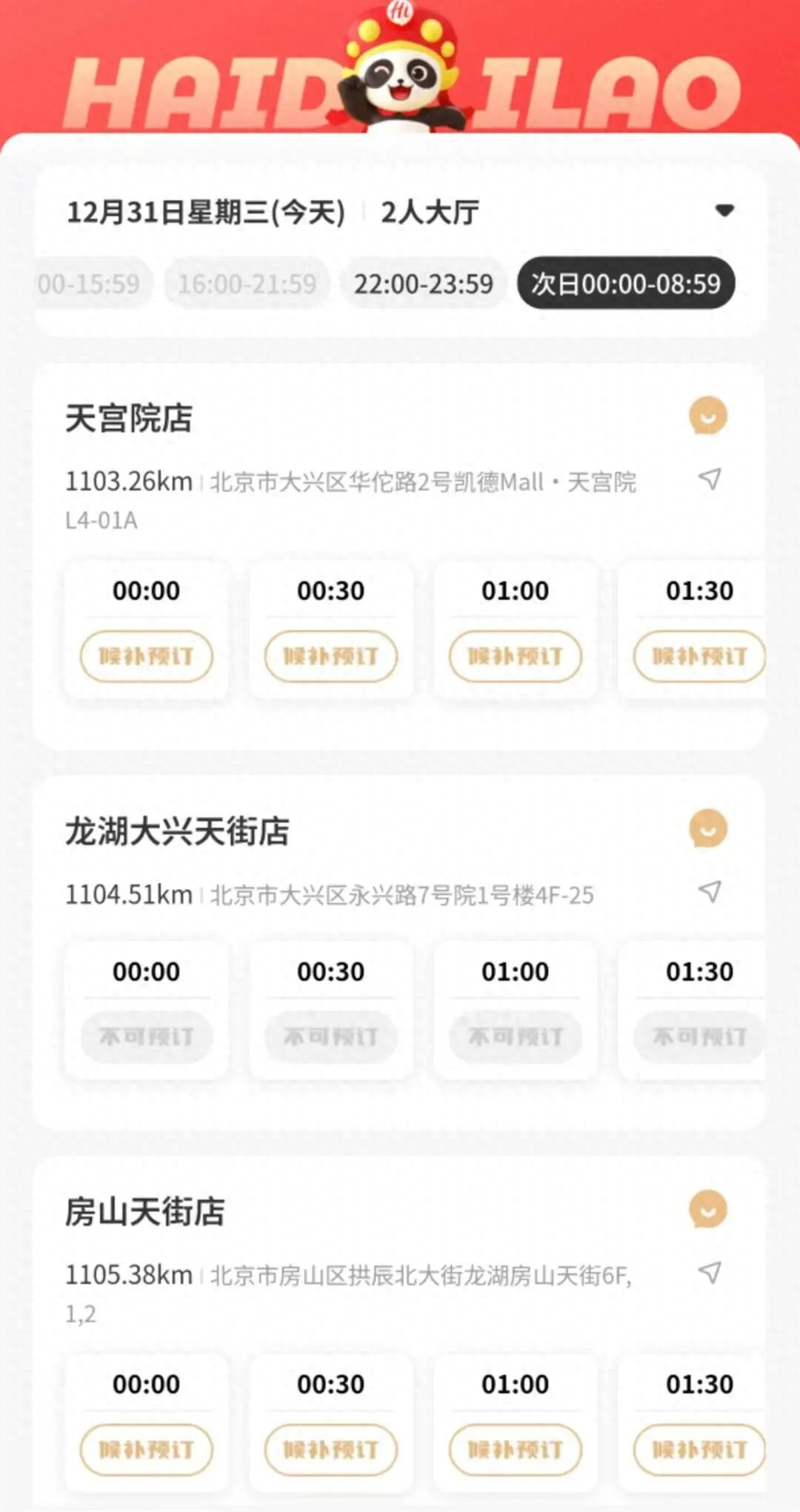Navigate to 天宫院店 location
This screenshot has height=1512, width=800.
[710, 479]
